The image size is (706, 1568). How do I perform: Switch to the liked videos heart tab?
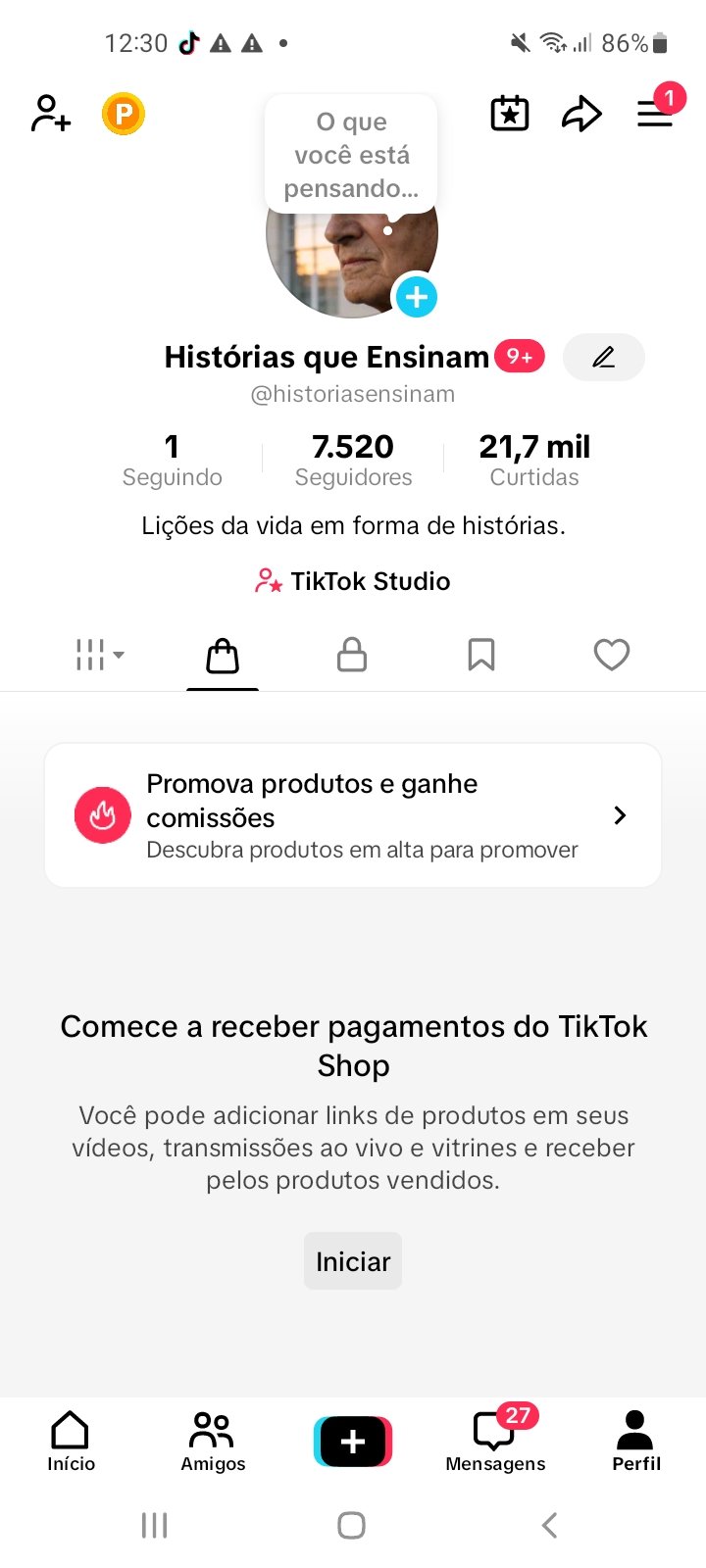611,655
